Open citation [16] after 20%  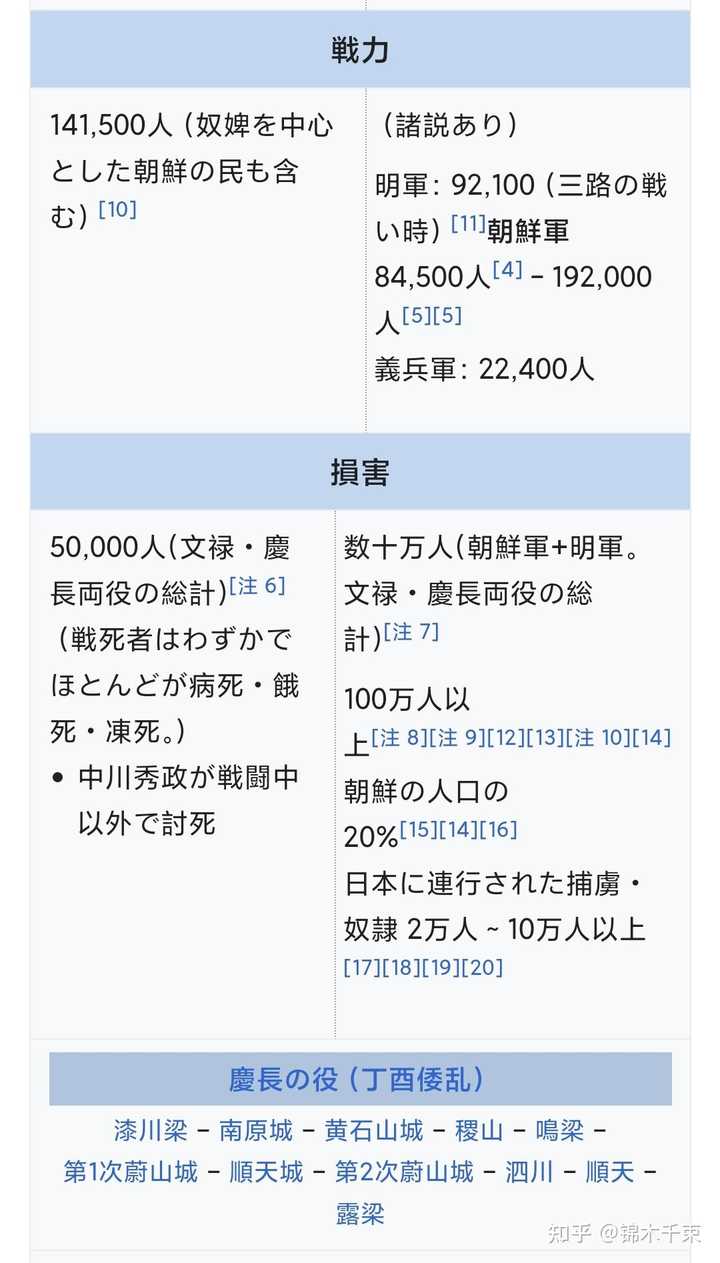tap(498, 829)
